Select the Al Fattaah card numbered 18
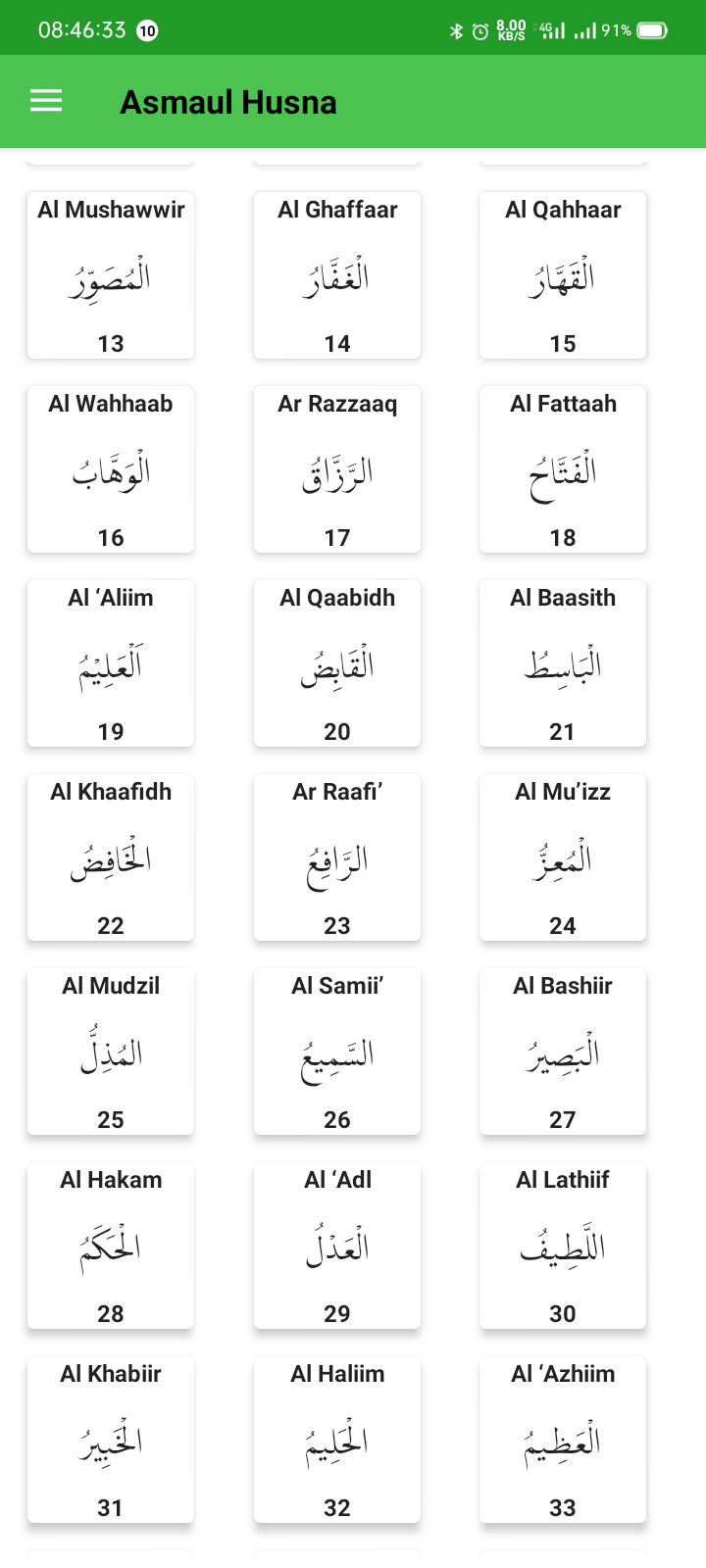The image size is (706, 1568). (562, 468)
